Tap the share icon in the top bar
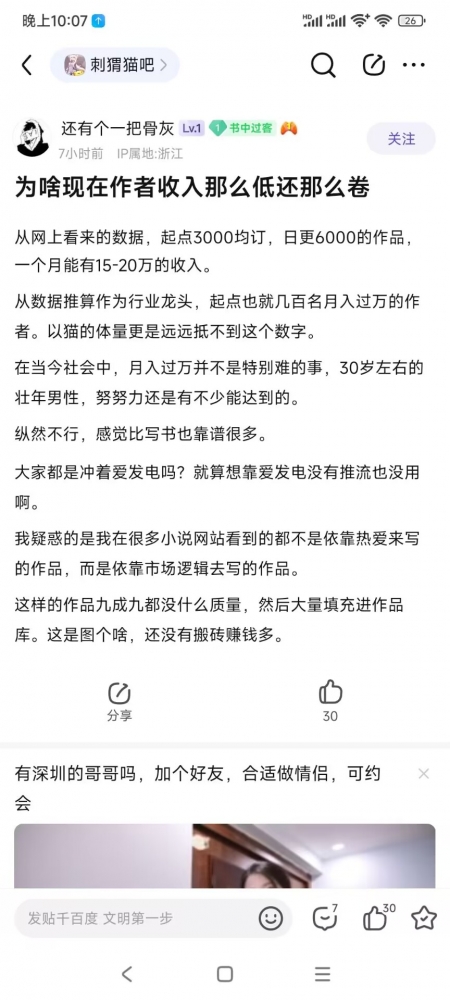This screenshot has width=450, height=1000. pyautogui.click(x=374, y=64)
